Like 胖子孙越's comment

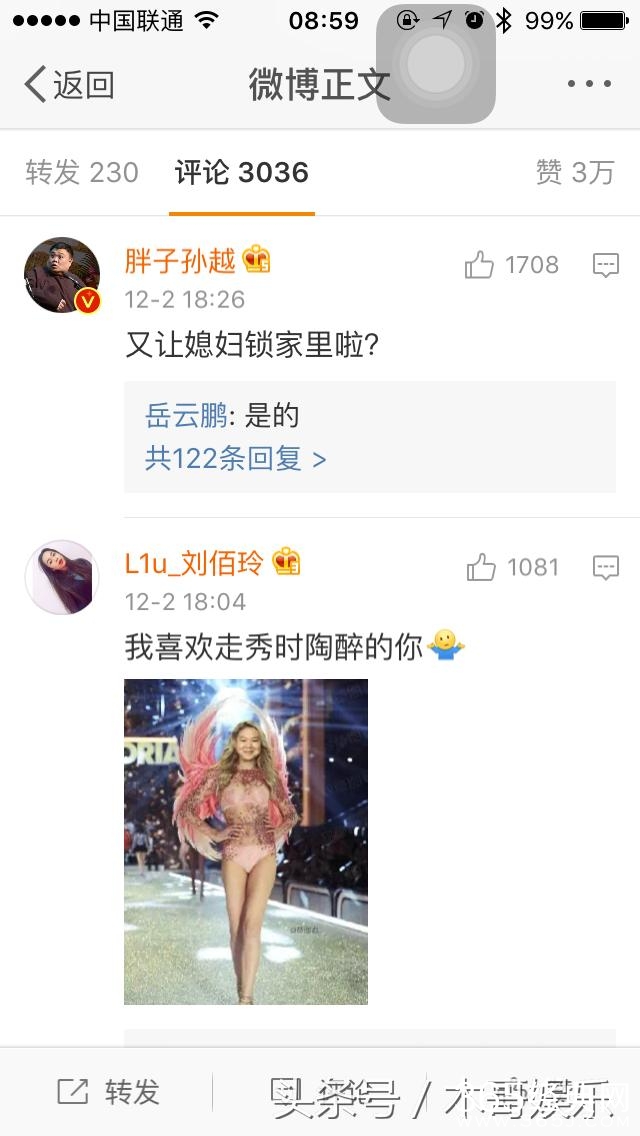[x=480, y=265]
